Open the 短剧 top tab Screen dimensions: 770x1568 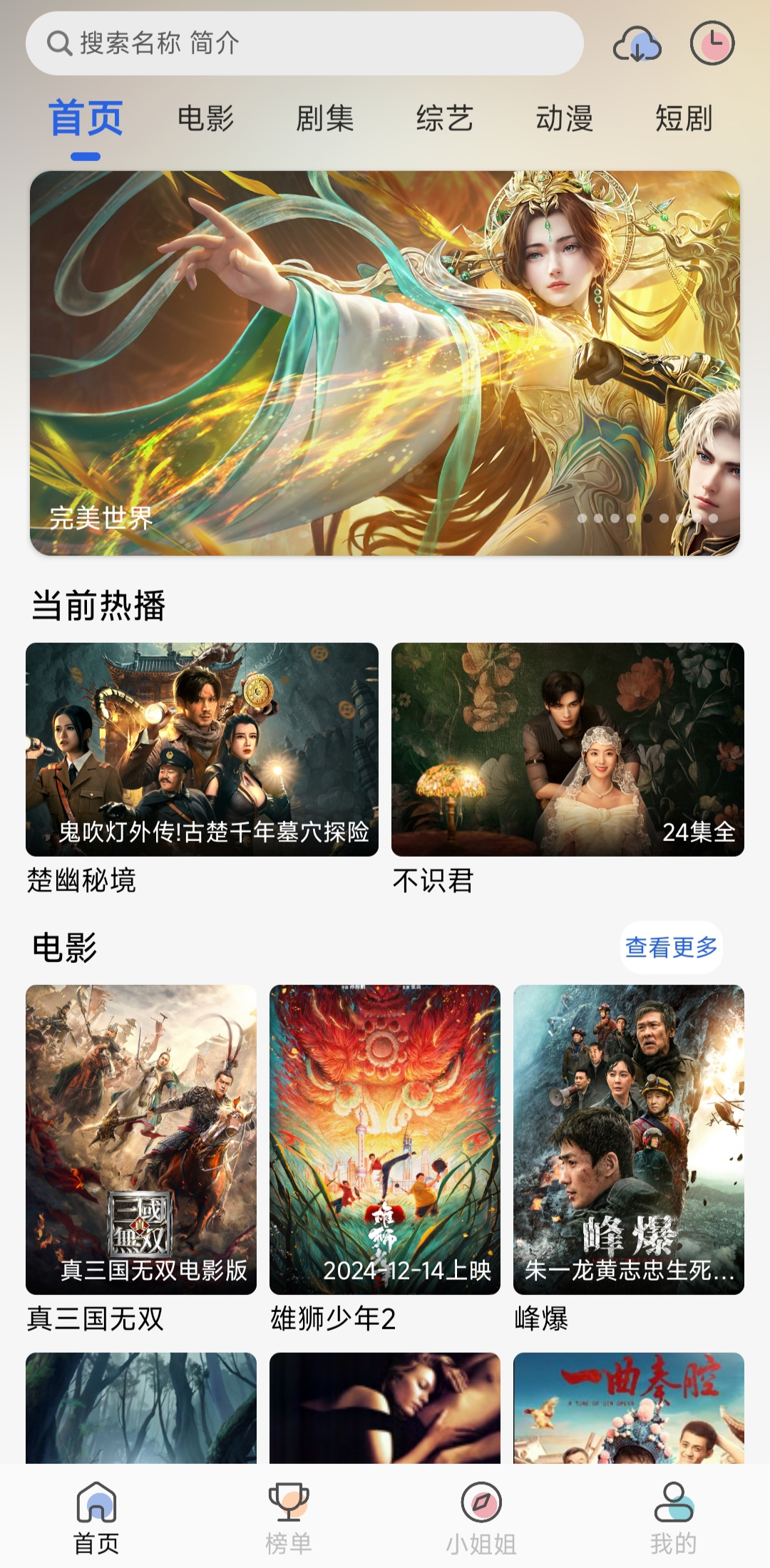coord(684,118)
